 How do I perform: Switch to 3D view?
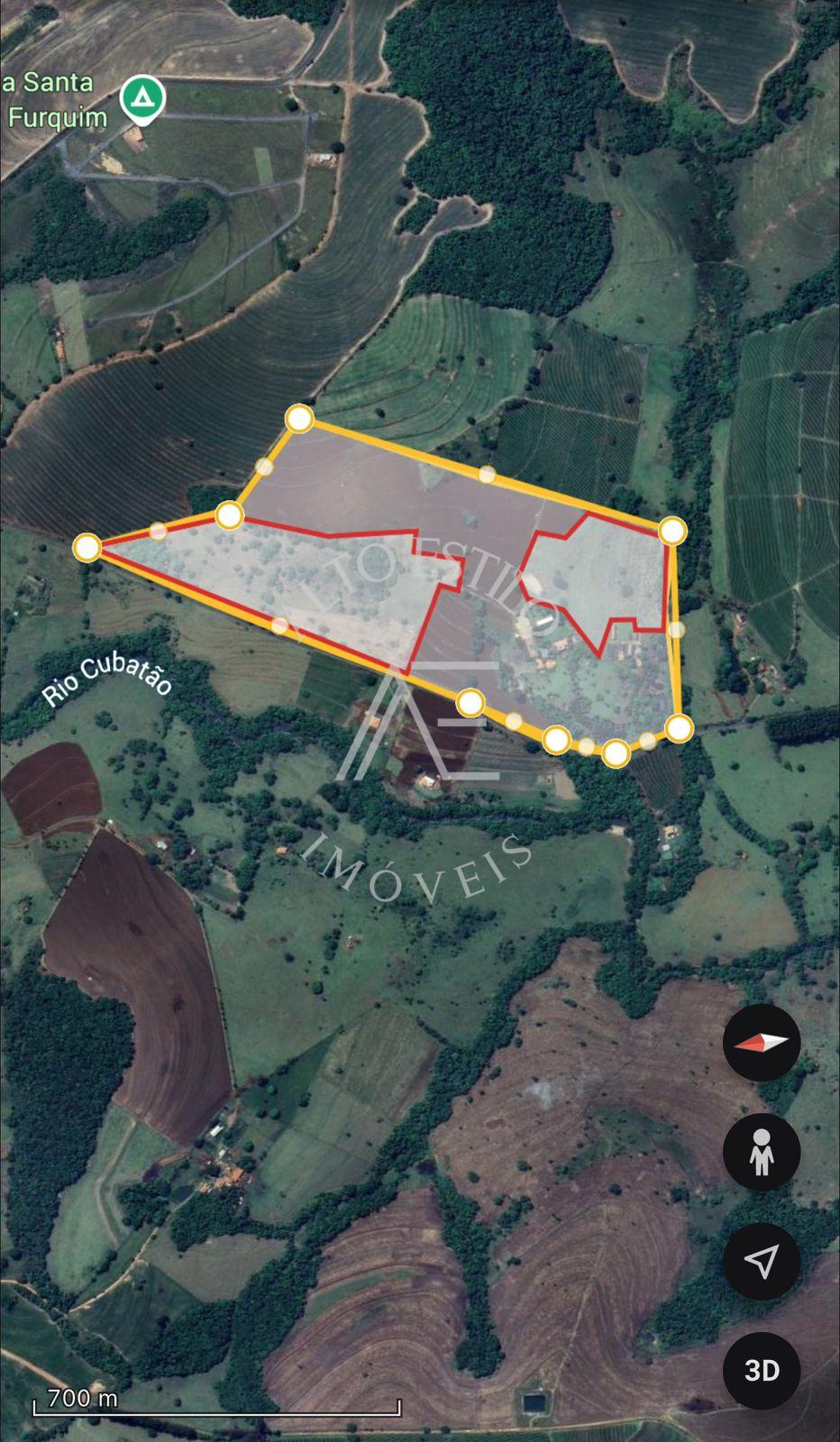(762, 1371)
